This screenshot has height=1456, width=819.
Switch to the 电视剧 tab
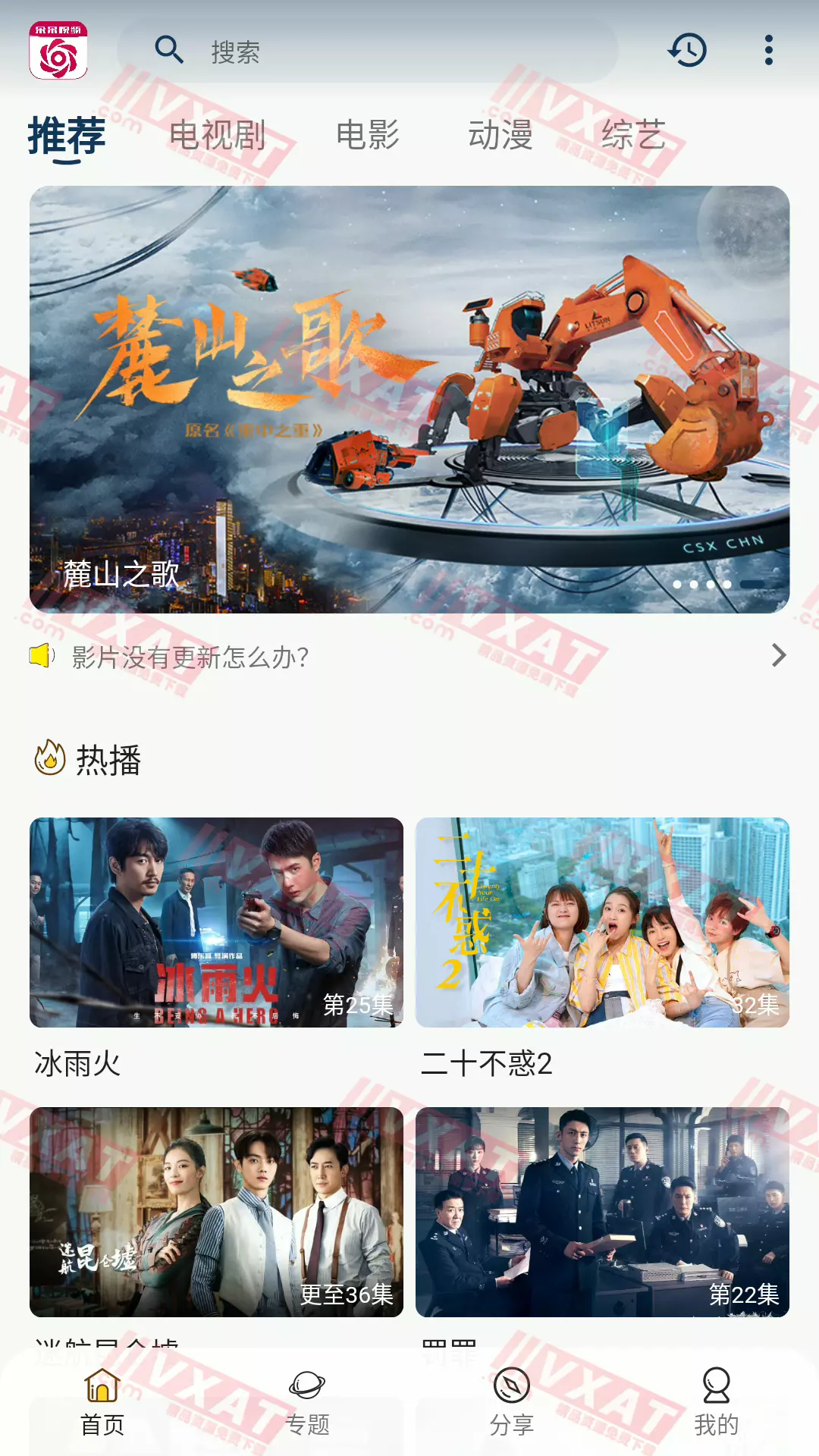point(217,136)
